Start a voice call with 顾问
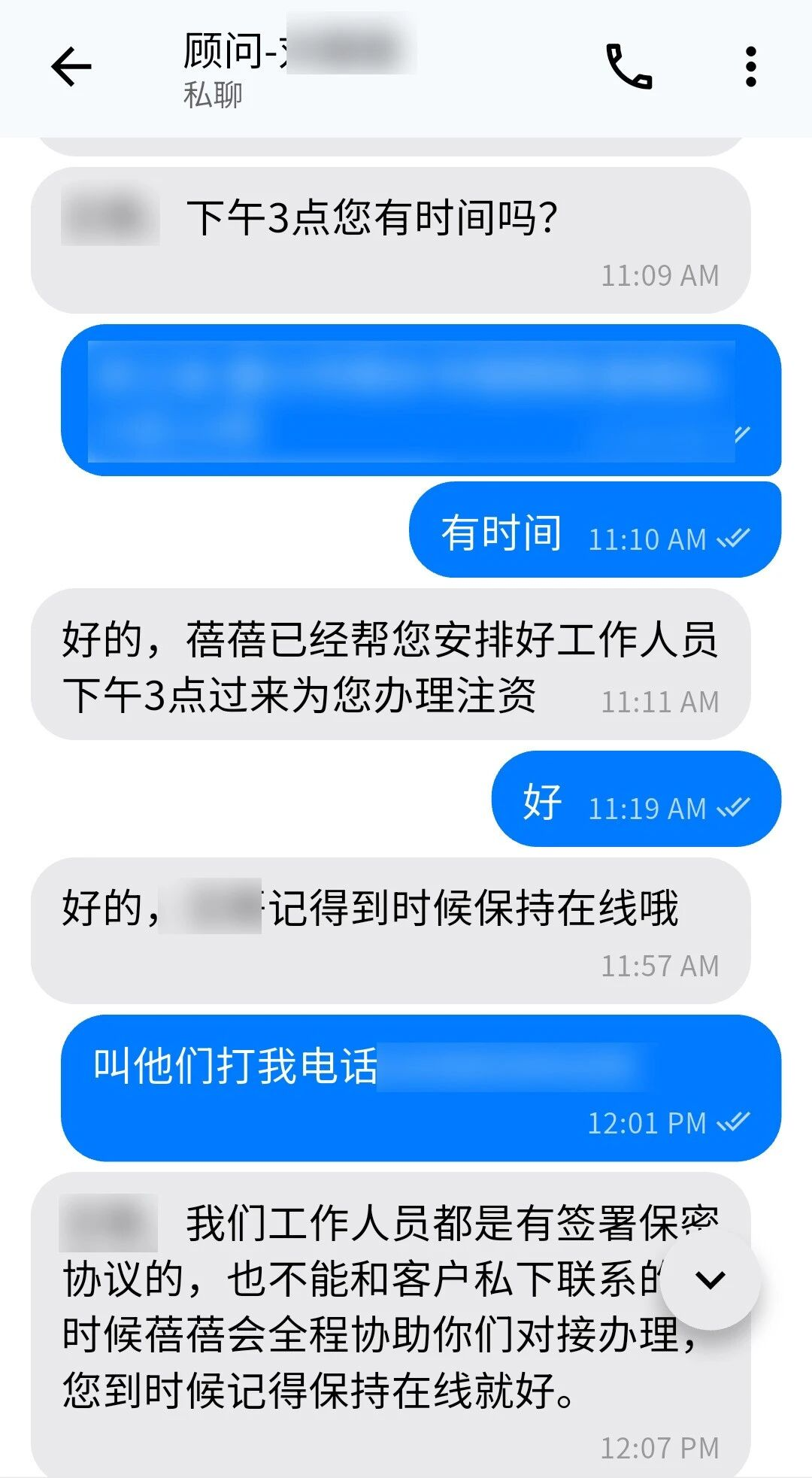The image size is (812, 1478). 629,67
